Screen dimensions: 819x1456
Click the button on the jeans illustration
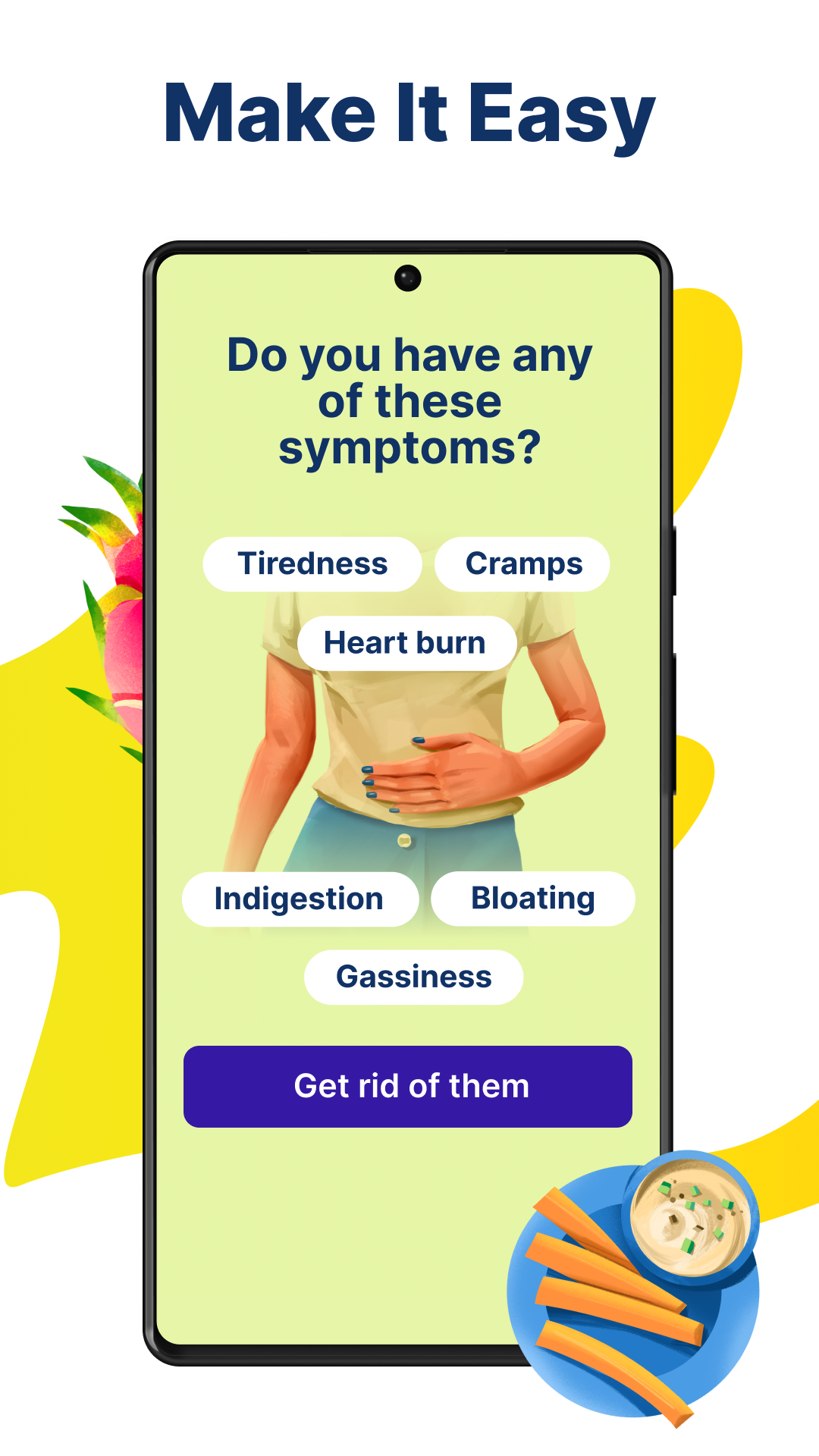pos(404,840)
